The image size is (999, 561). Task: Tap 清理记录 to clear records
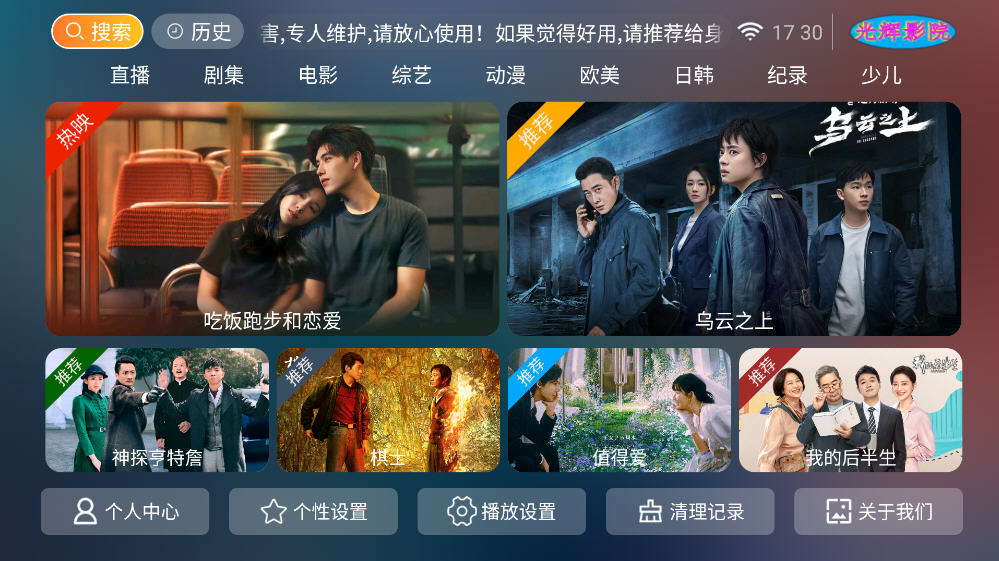point(690,512)
